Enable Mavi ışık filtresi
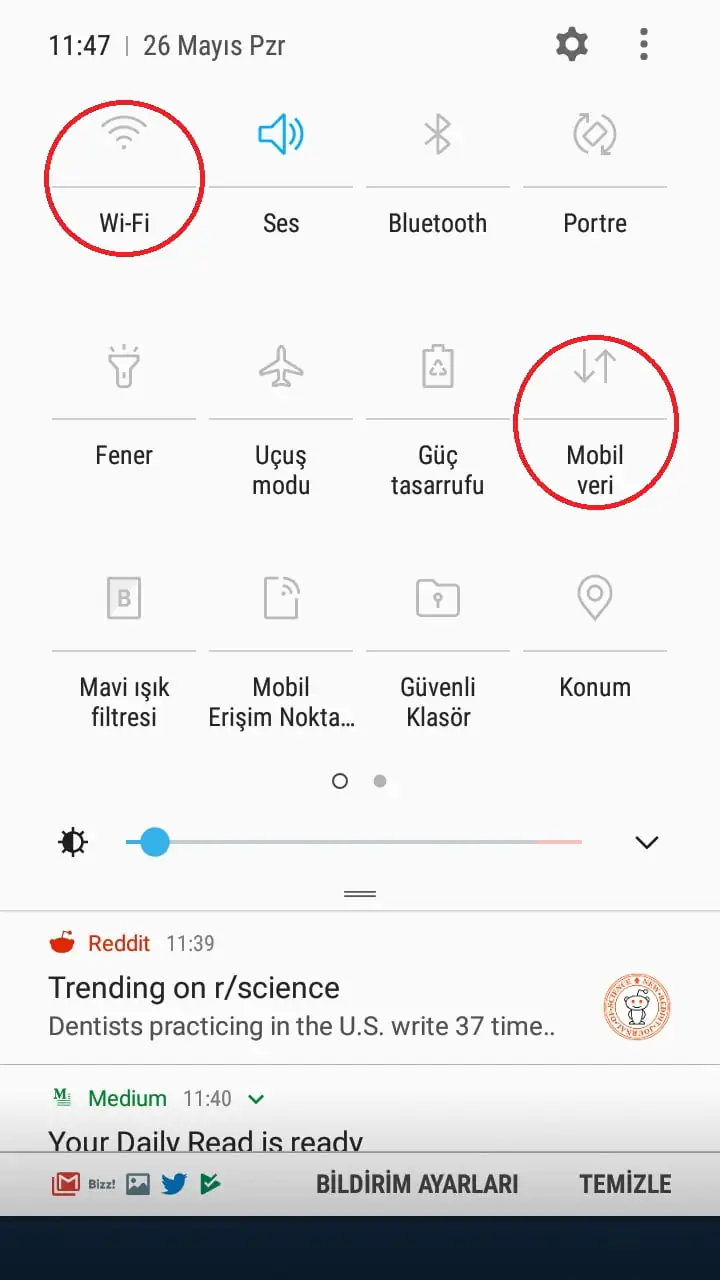720x1280 pixels. [124, 598]
